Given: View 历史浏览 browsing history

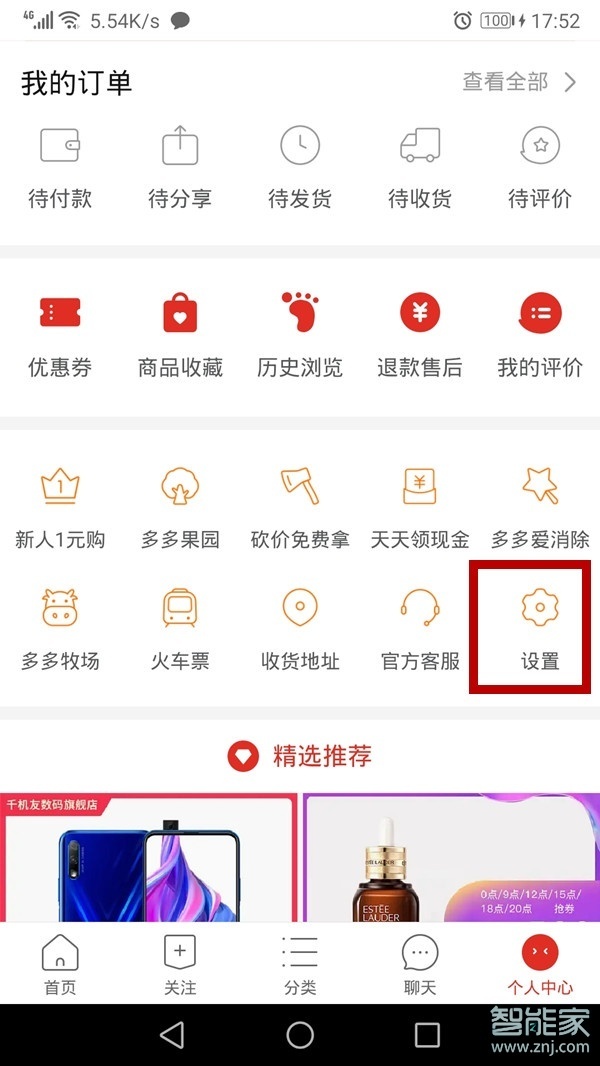Looking at the screenshot, I should point(300,334).
